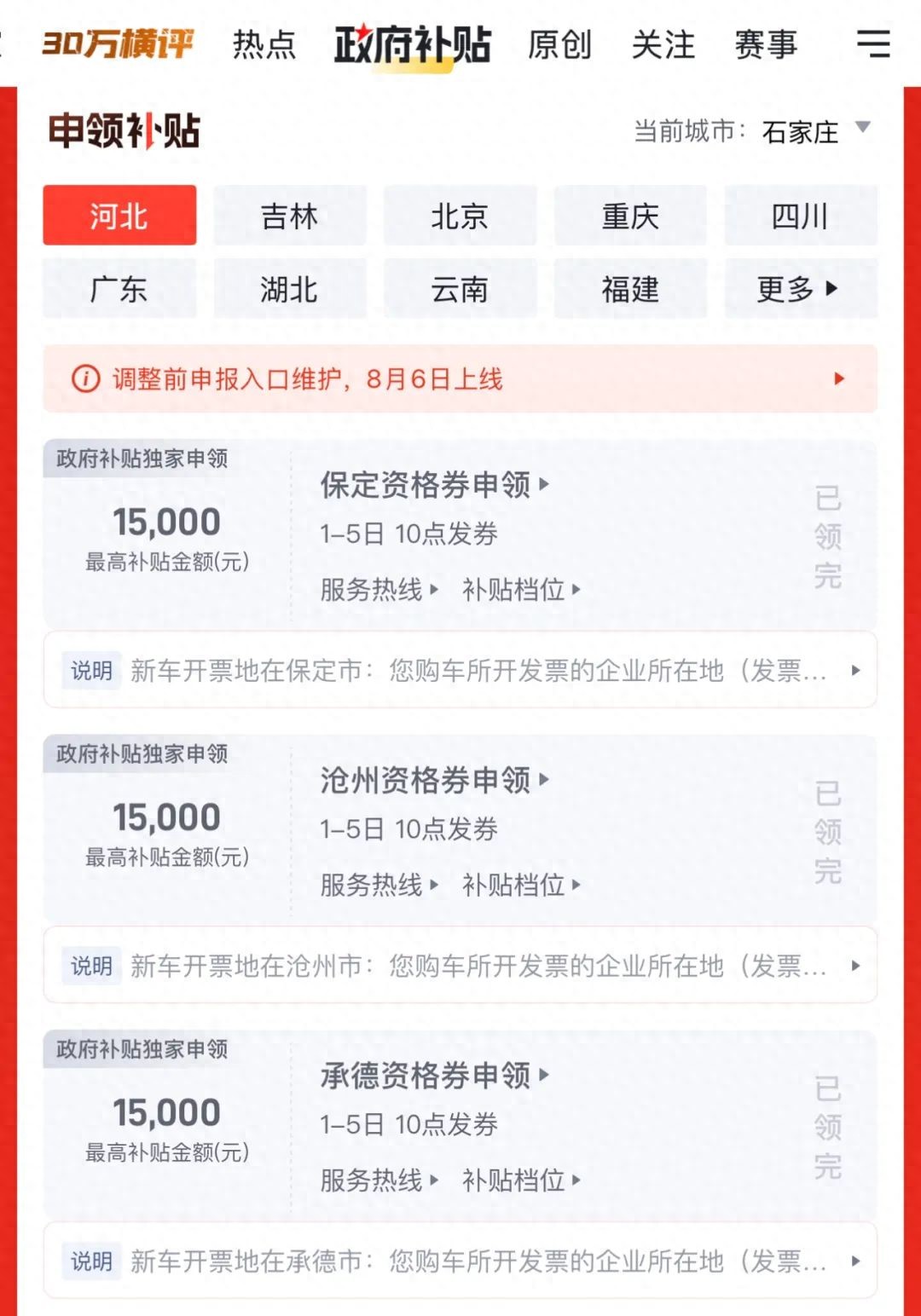Expand 更多 to see more provinces

(800, 289)
